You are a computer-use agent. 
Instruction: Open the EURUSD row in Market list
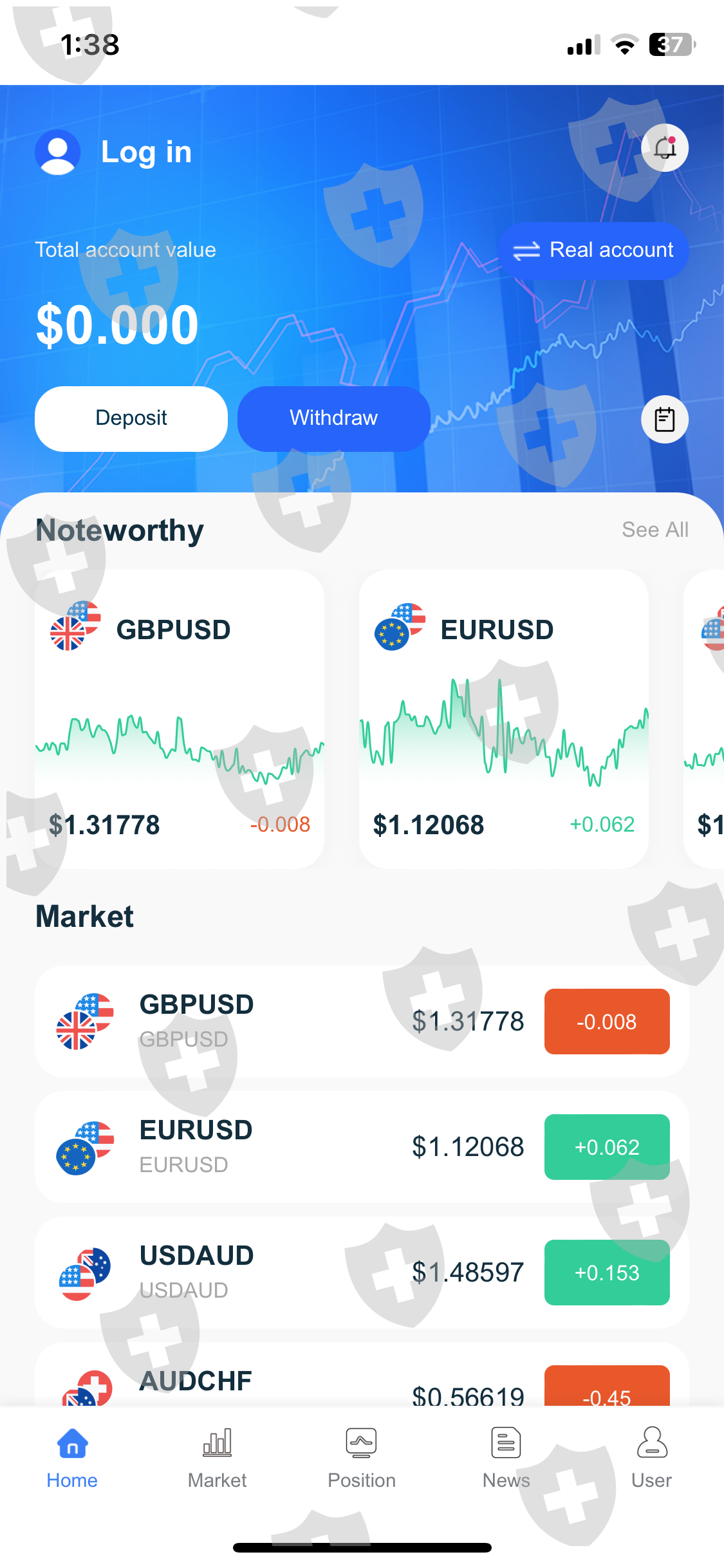coord(362,1147)
